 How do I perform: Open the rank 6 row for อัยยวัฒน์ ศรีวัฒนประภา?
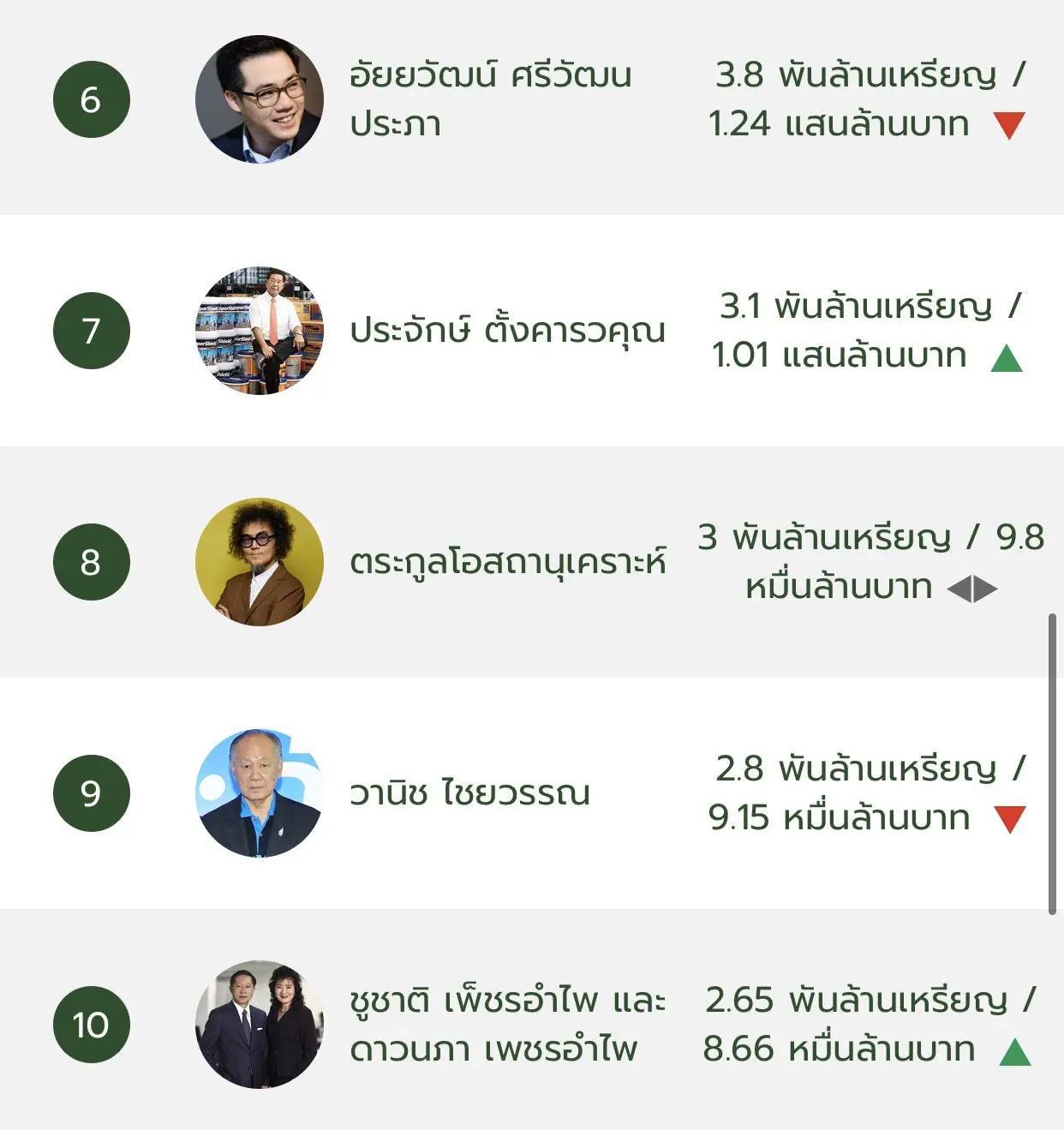click(490, 99)
